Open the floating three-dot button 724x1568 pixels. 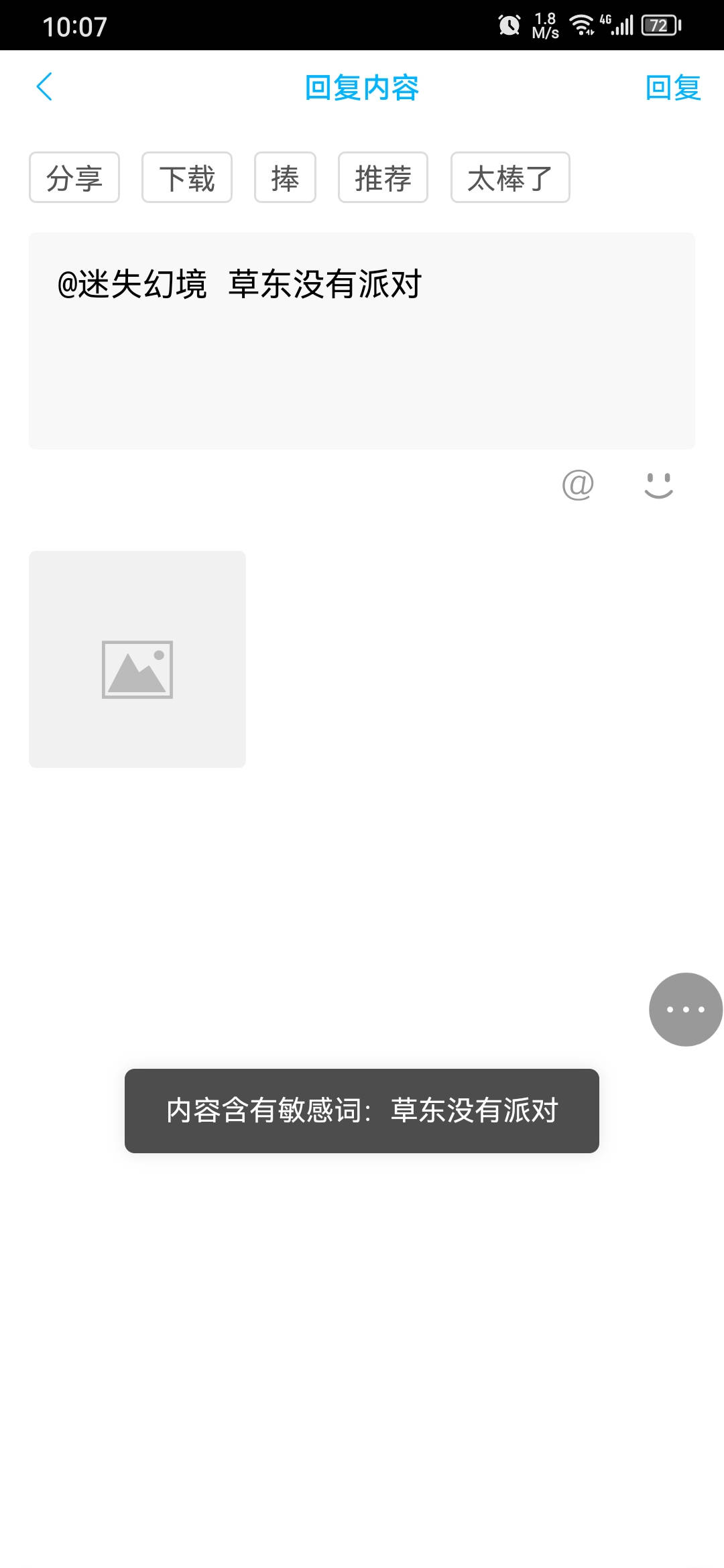(x=685, y=1009)
